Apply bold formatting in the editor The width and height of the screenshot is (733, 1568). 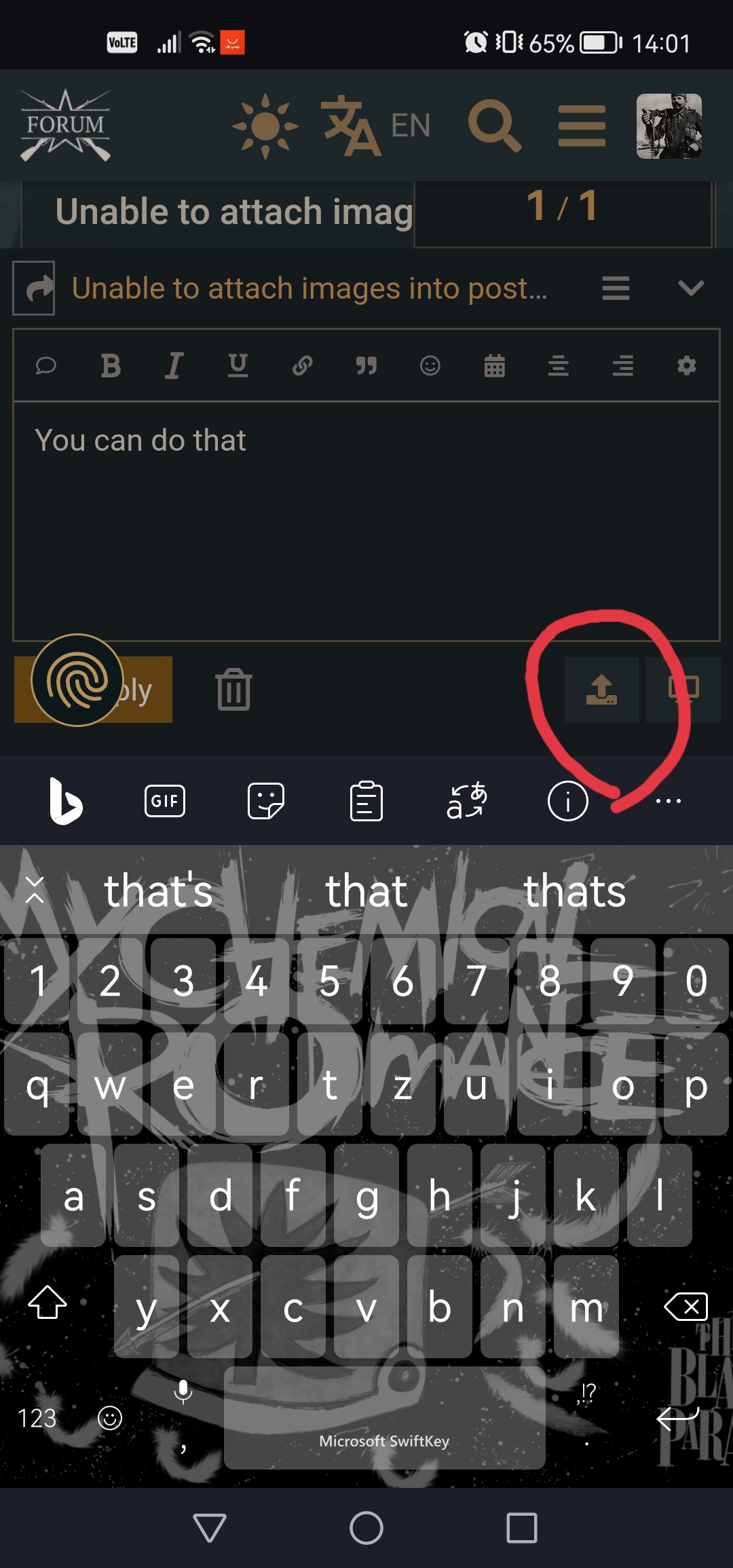pos(111,366)
